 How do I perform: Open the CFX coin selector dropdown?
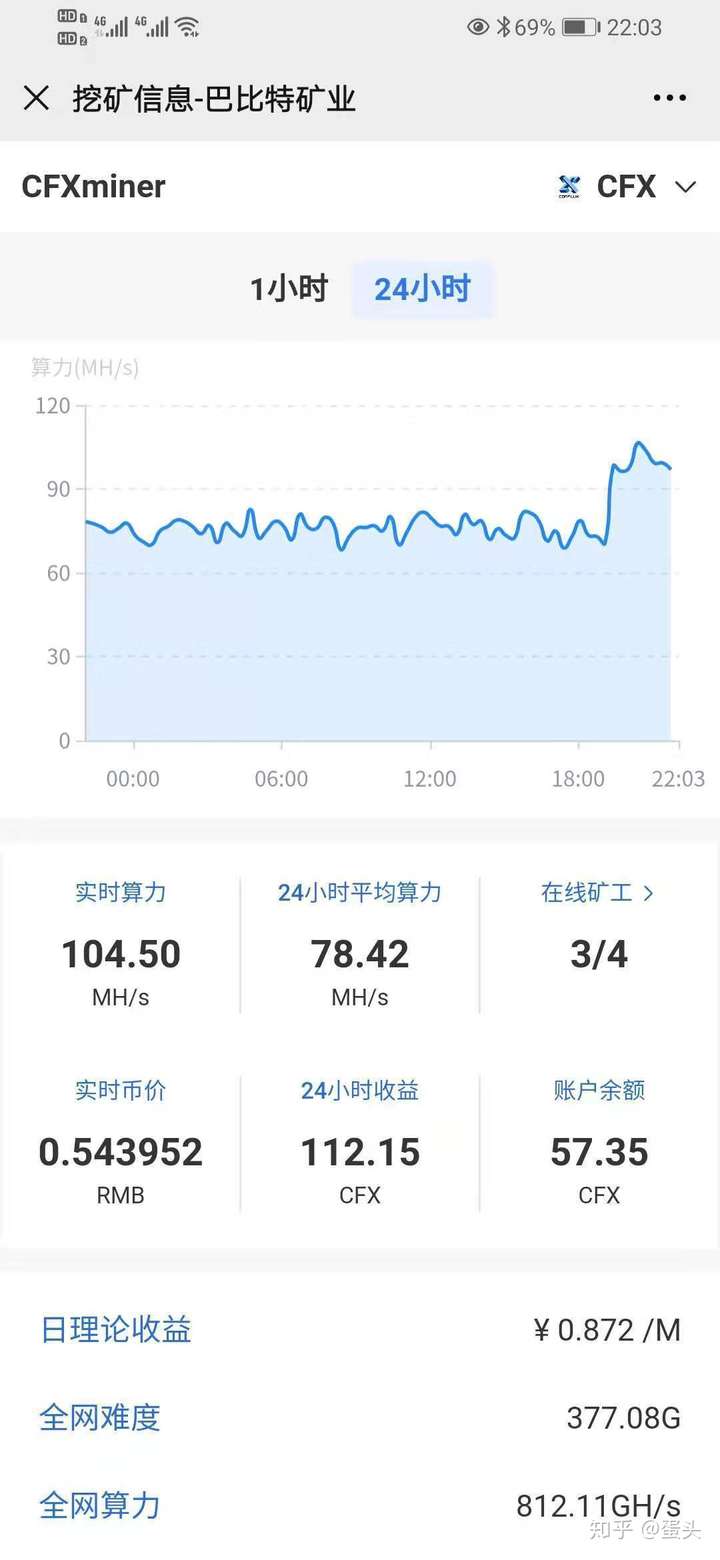(x=685, y=186)
